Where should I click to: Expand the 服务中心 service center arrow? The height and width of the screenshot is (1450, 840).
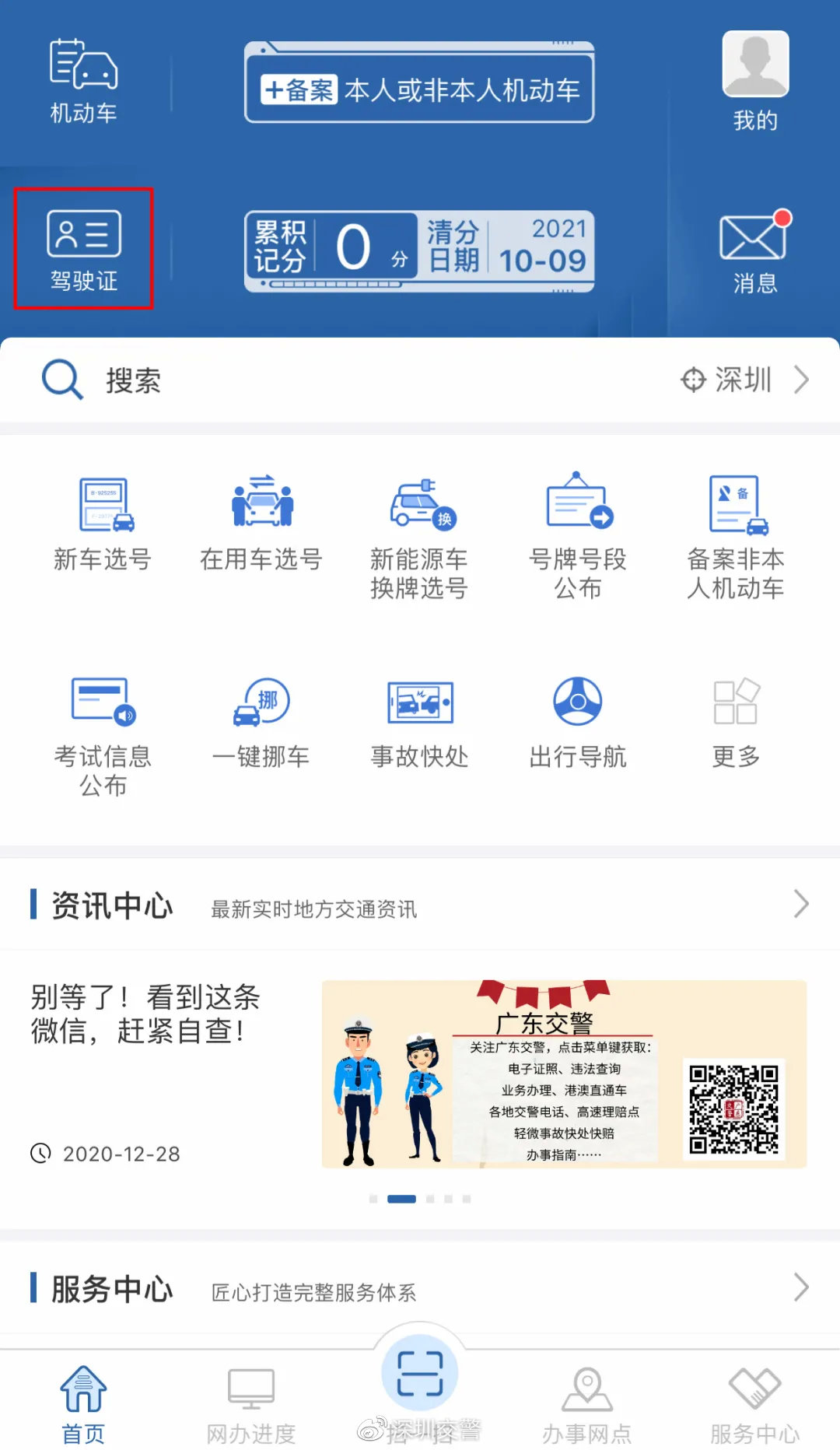tap(801, 1288)
